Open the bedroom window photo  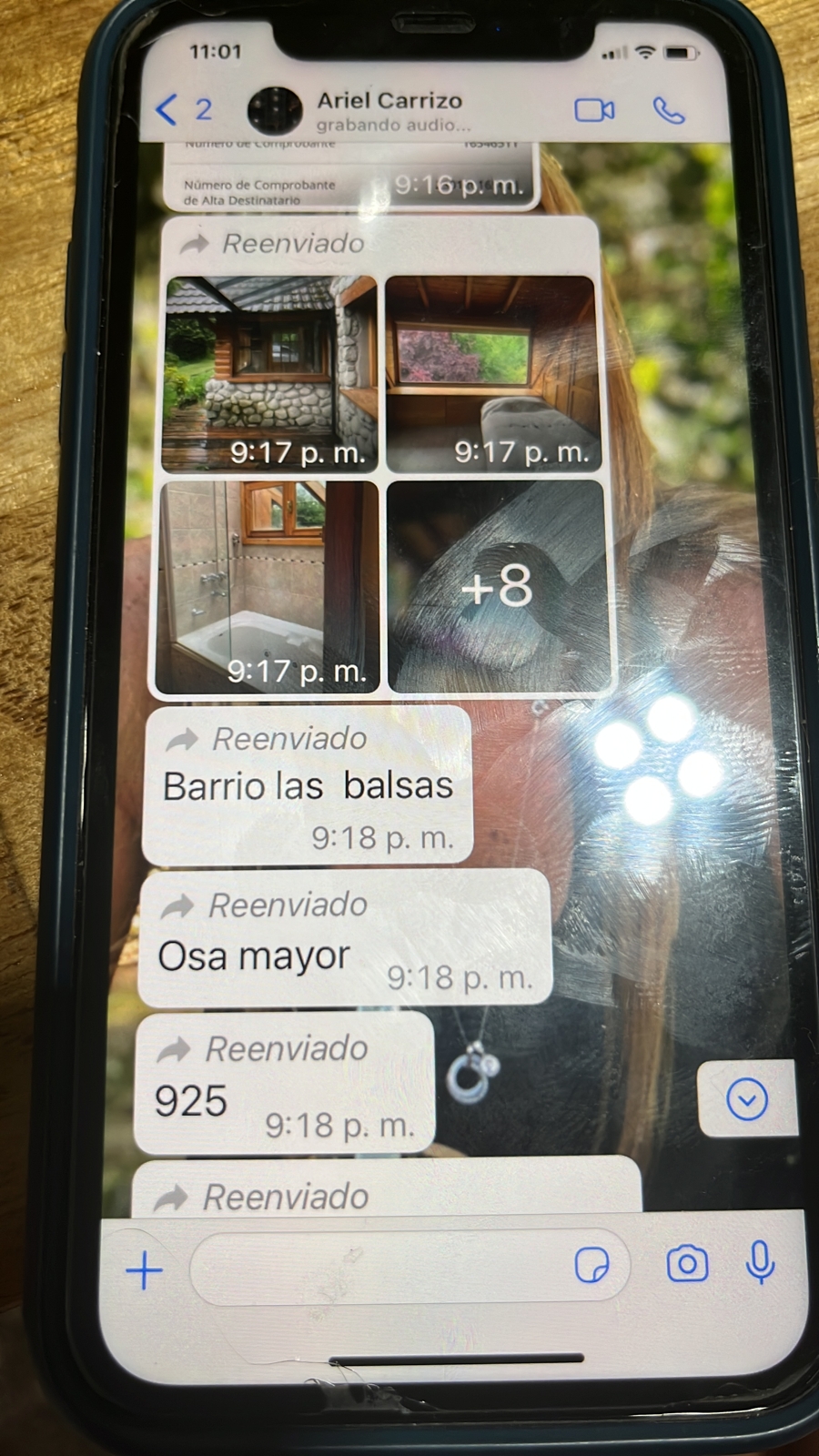coord(492,373)
